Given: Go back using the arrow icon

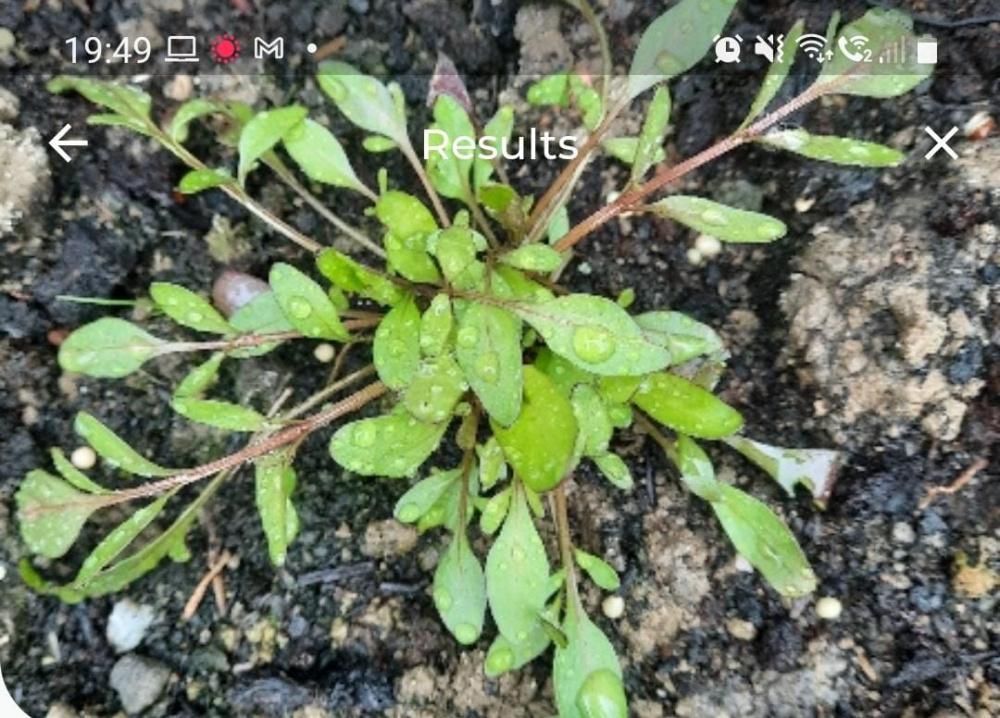Looking at the screenshot, I should coord(68,143).
